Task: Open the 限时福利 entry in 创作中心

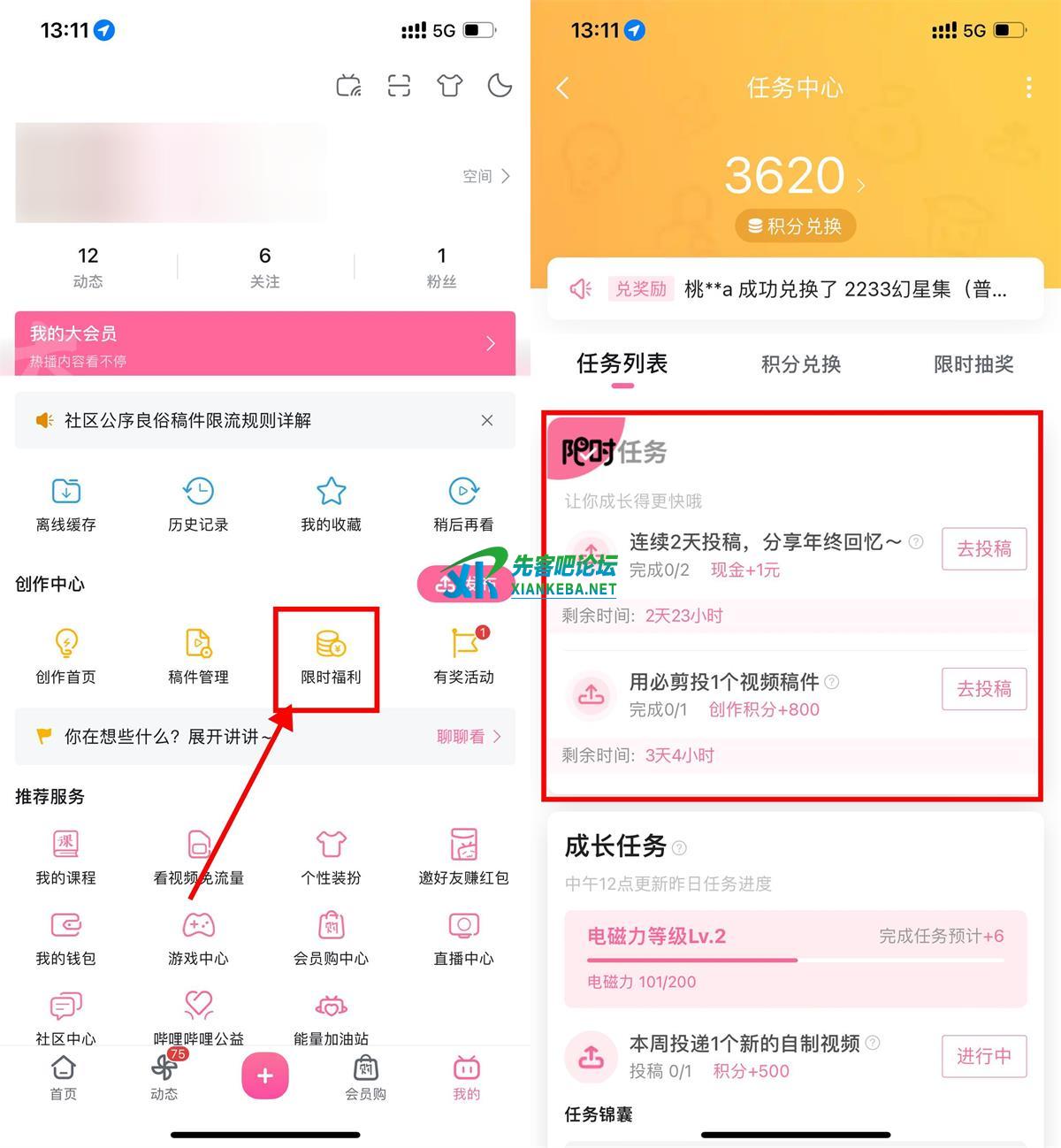Action: click(331, 656)
